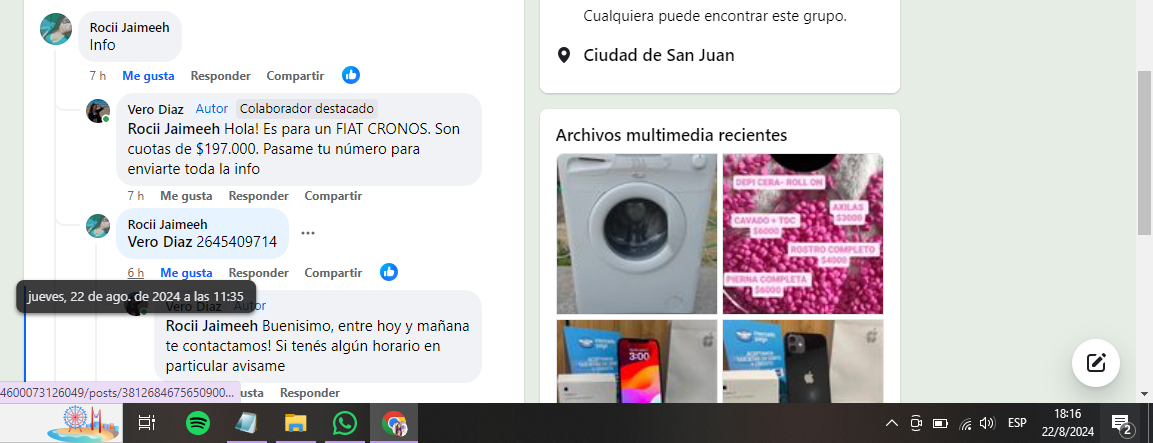Share Rocii Jaimeeh's "Info" comment

[x=295, y=75]
